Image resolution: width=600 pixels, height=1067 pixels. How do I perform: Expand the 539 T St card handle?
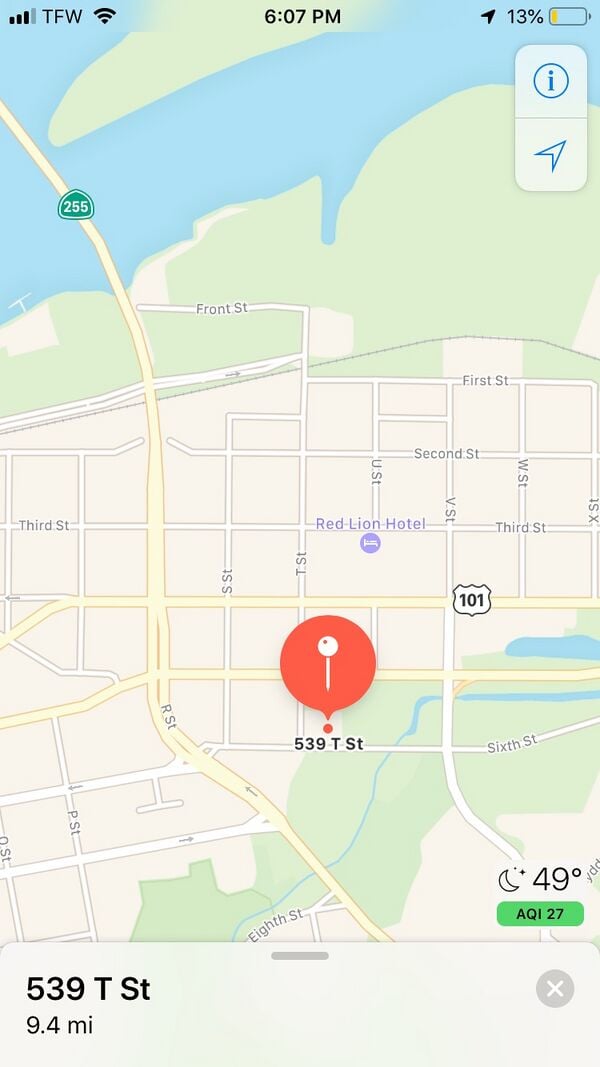tap(300, 955)
